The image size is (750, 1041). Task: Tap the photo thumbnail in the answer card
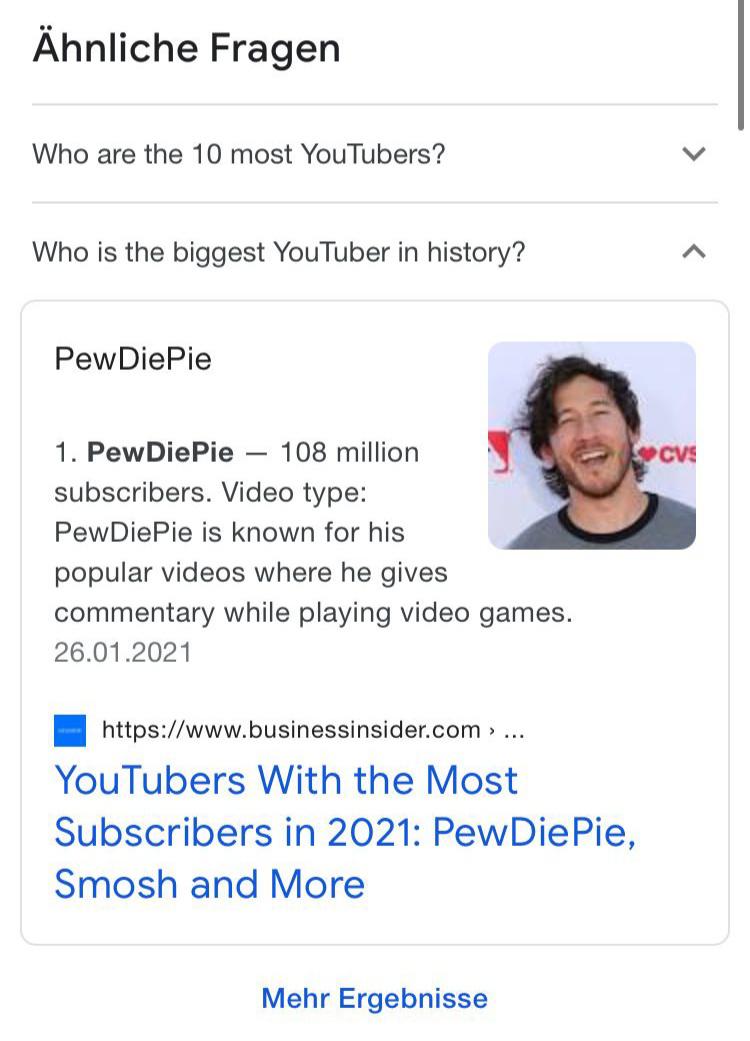tap(591, 446)
